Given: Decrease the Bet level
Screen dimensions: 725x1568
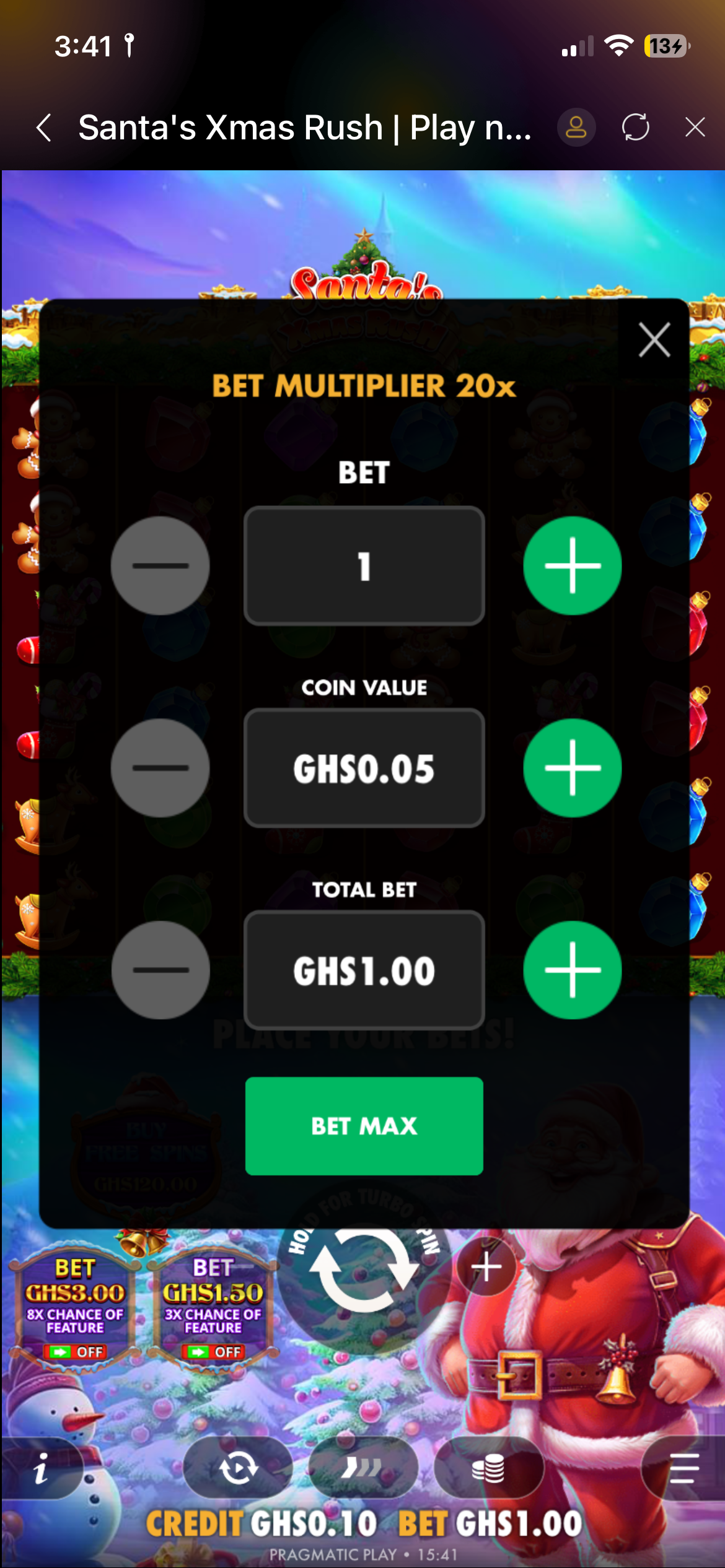Looking at the screenshot, I should point(160,565).
